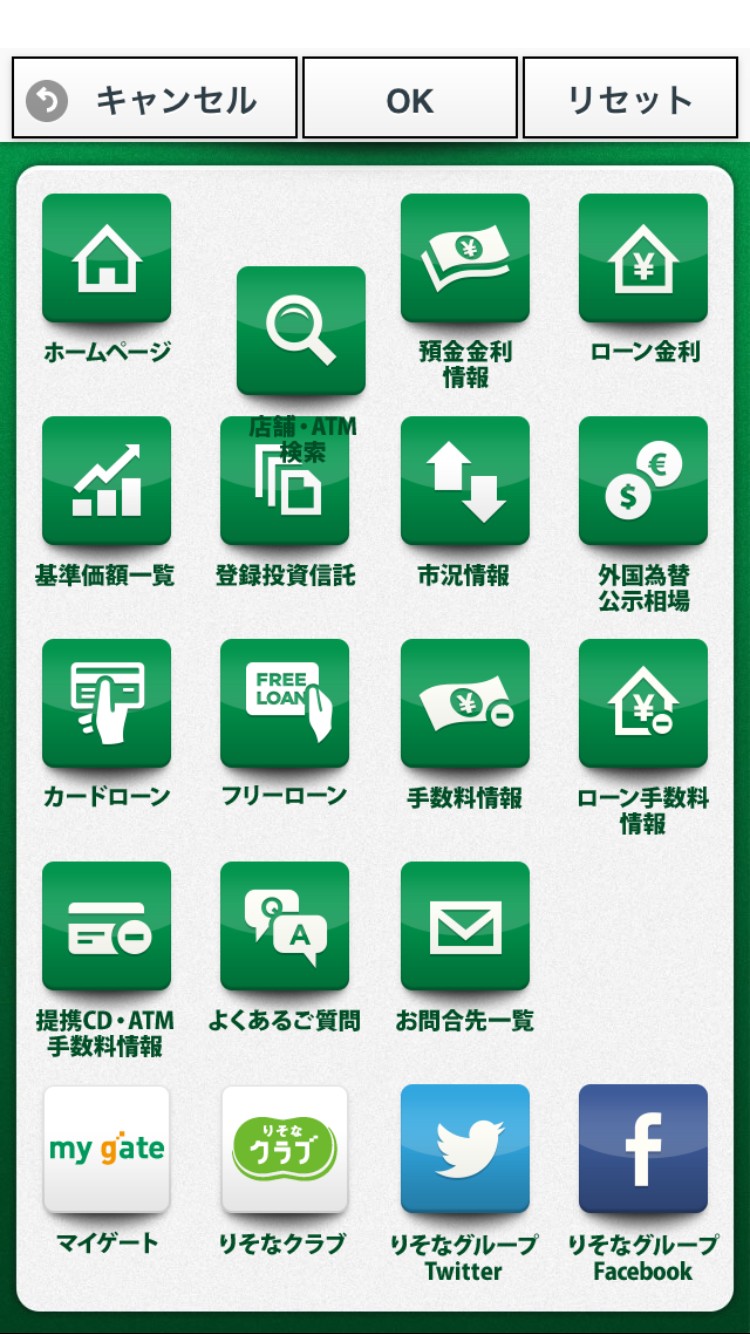Select 外国為替公示相場

[x=643, y=482]
